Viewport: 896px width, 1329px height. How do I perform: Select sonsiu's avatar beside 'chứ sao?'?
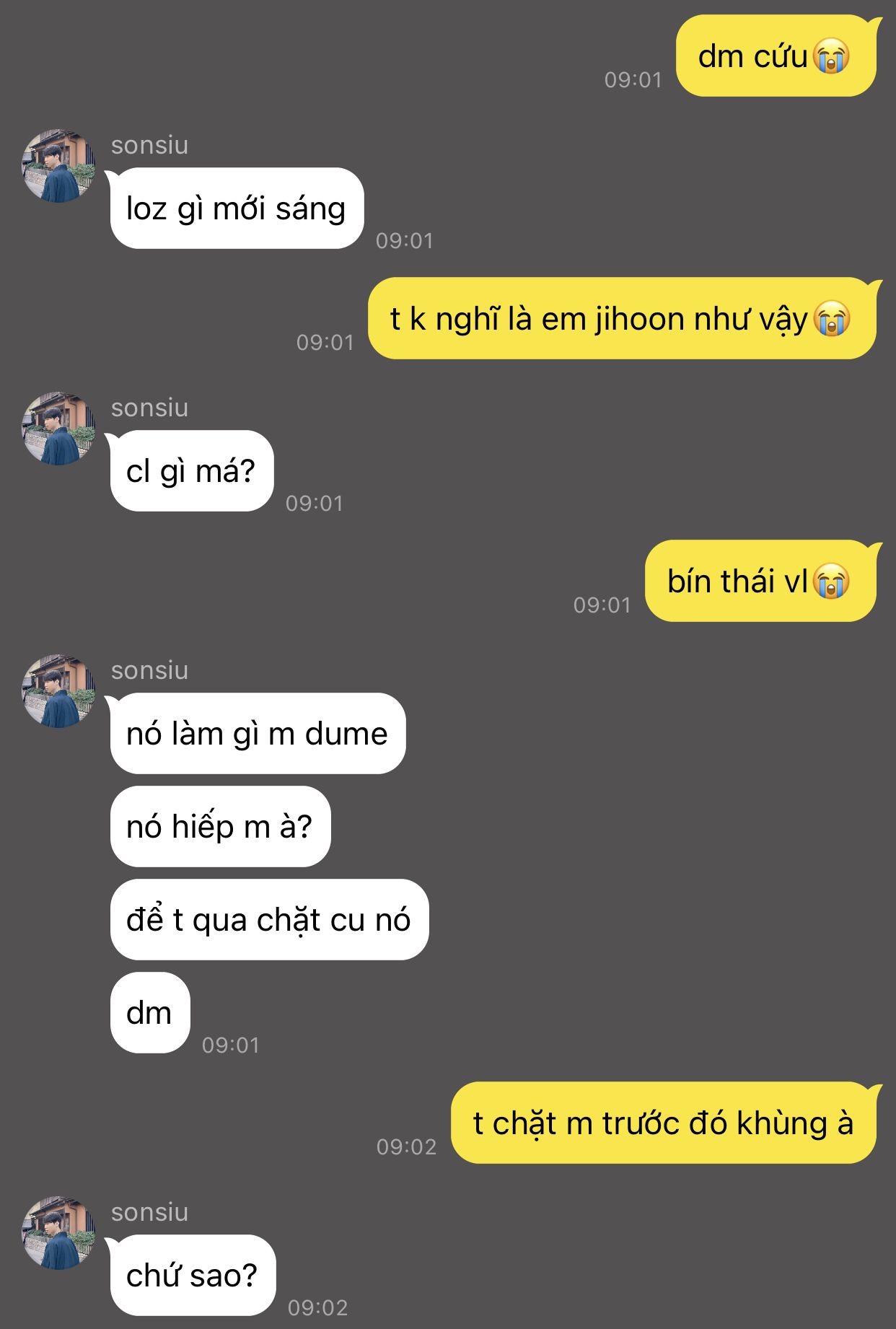point(58,1233)
